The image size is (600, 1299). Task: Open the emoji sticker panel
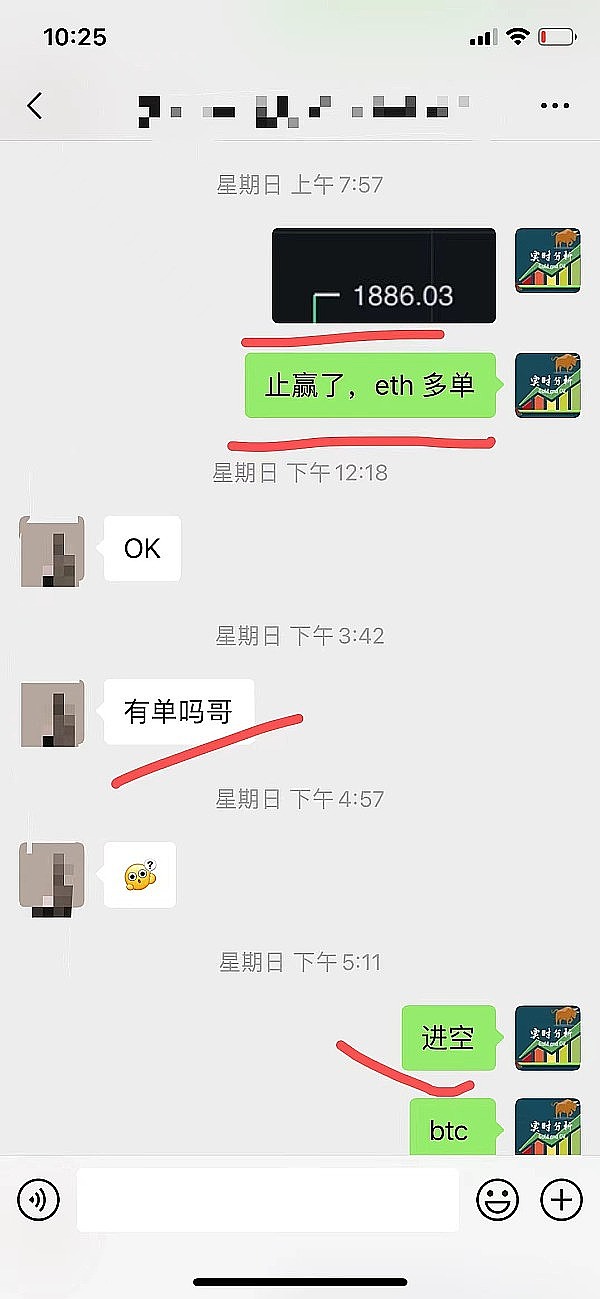(497, 1199)
